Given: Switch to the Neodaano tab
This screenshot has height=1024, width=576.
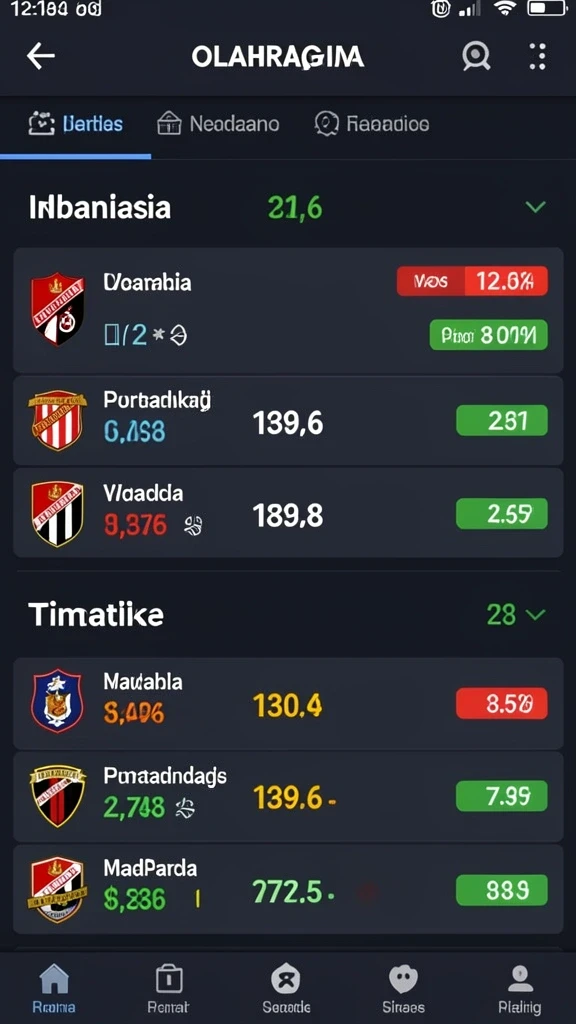Looking at the screenshot, I should pos(218,123).
